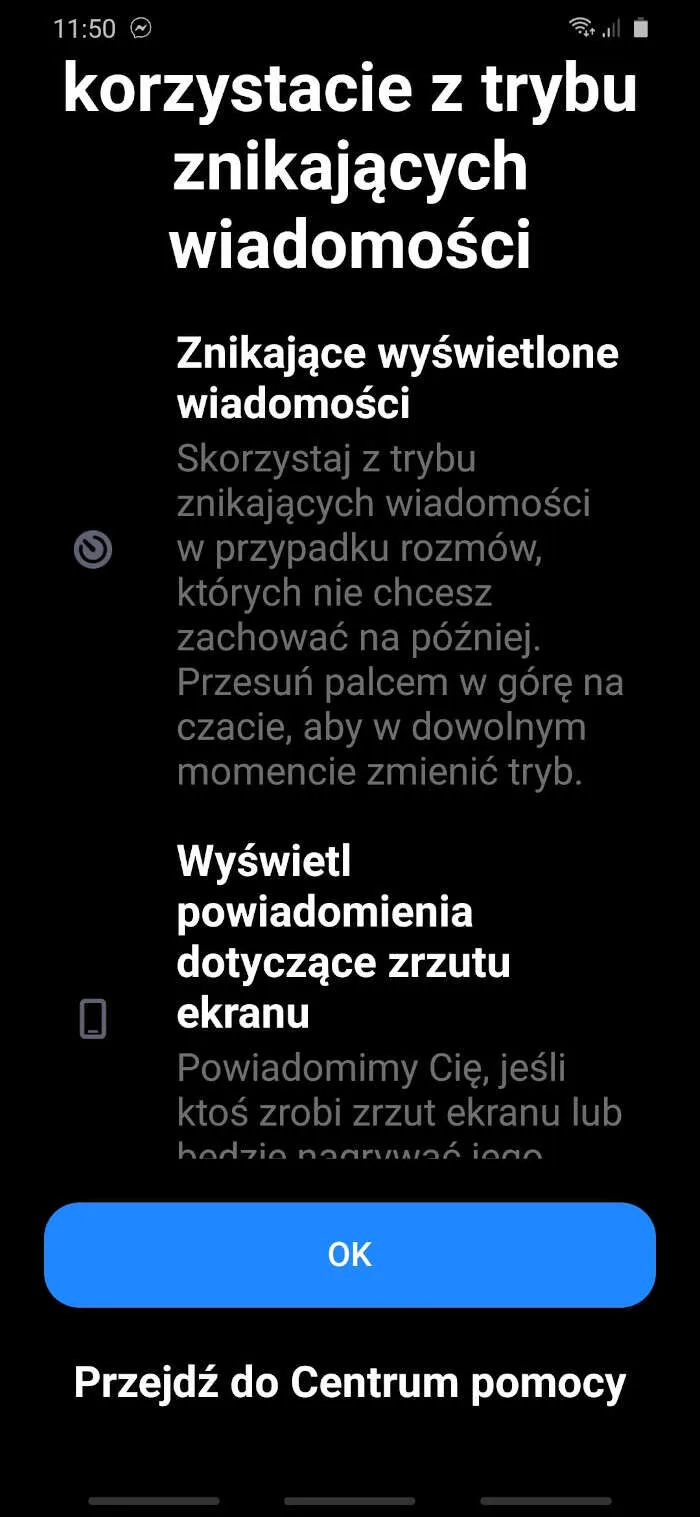This screenshot has width=700, height=1517.
Task: Open the Przejdź do Centrum pomocy link
Action: pyautogui.click(x=350, y=1382)
